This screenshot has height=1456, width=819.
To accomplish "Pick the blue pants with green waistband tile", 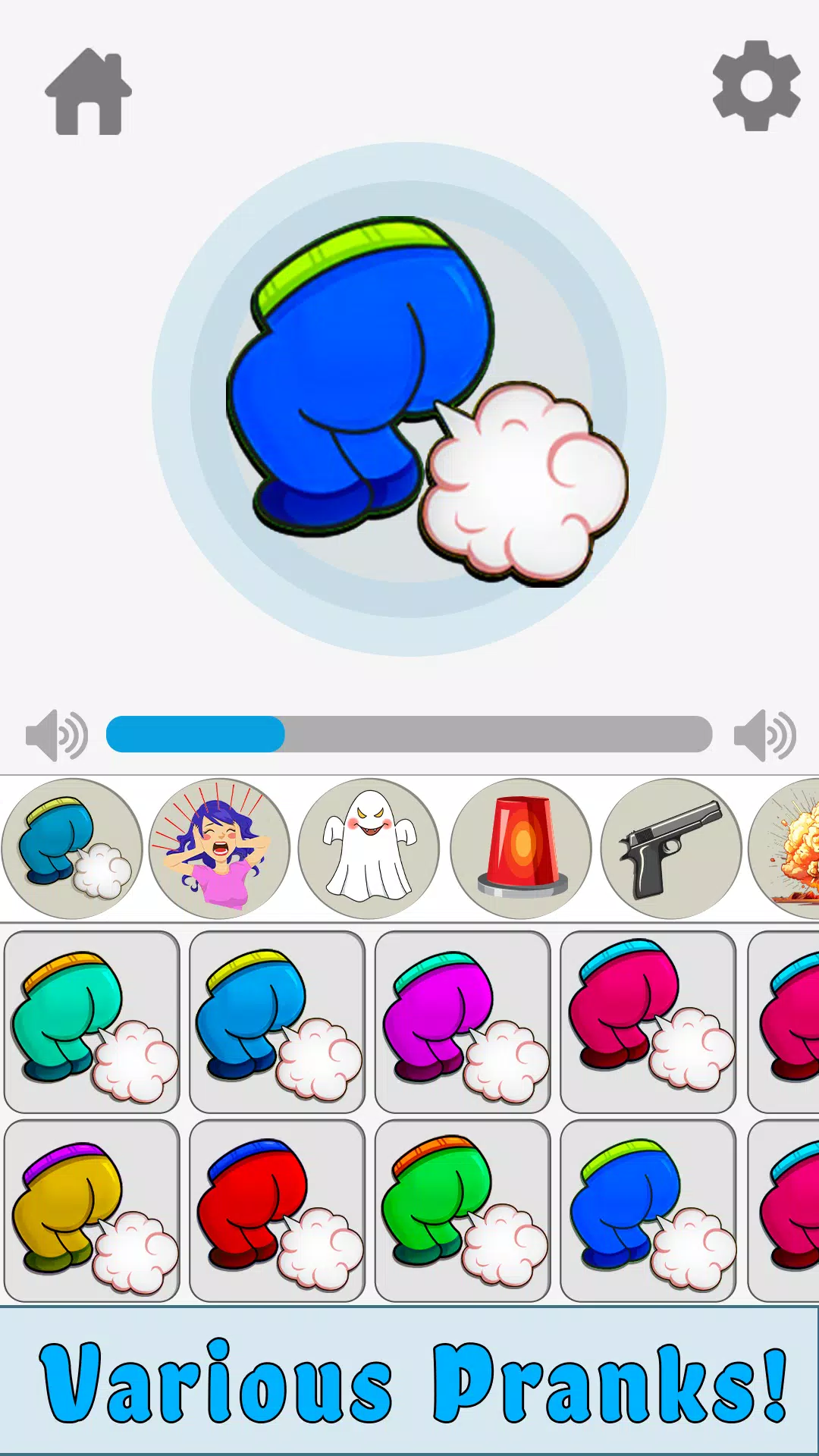I will 648,1211.
